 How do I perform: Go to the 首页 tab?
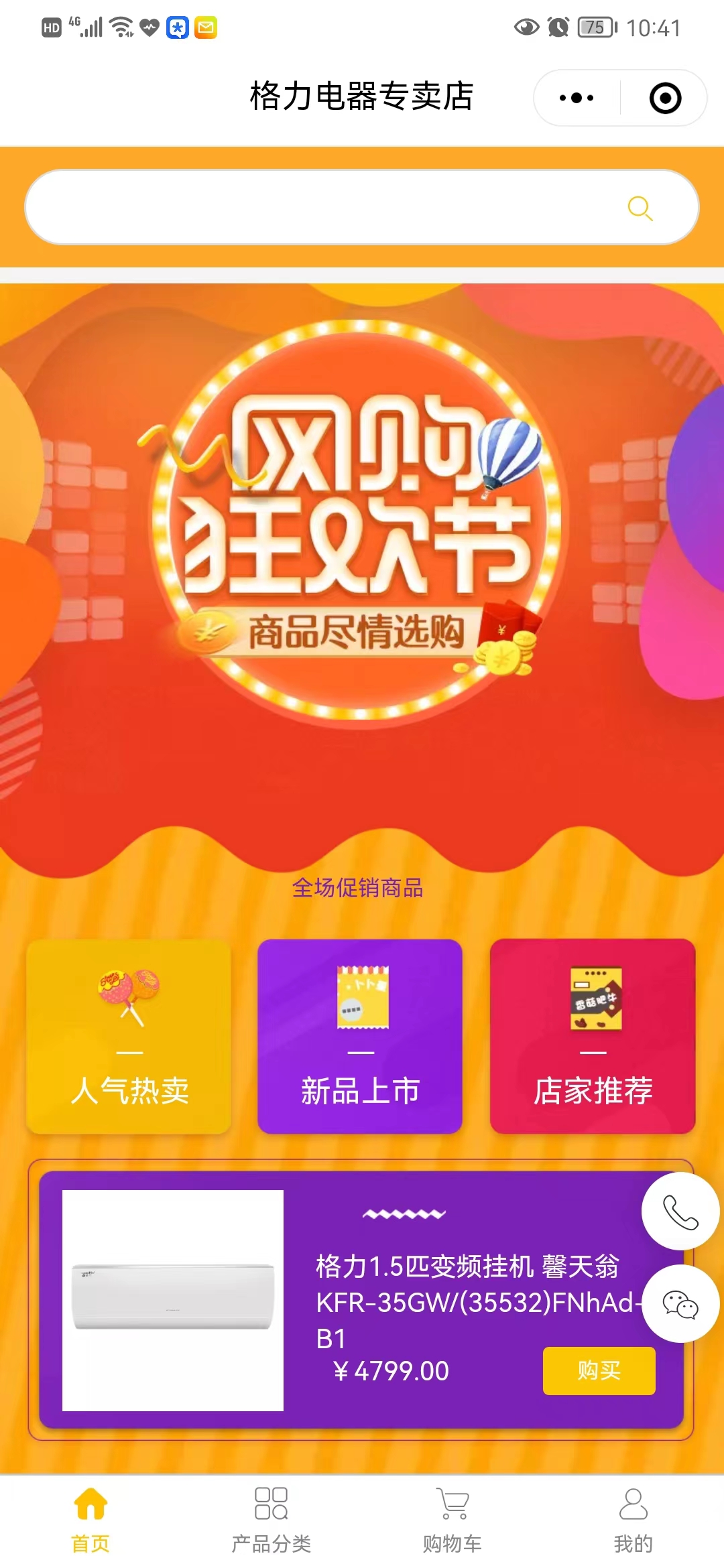pos(90,1520)
